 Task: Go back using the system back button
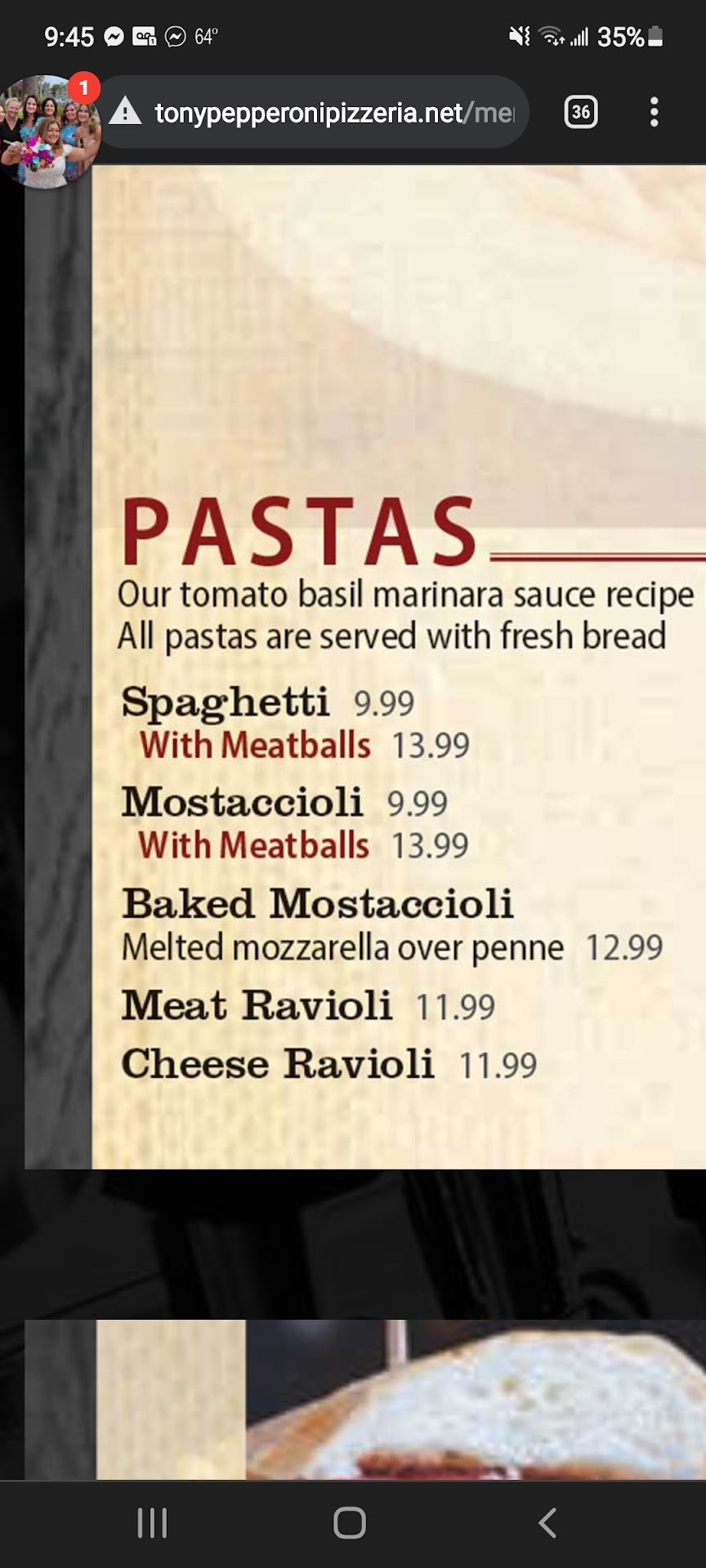pyautogui.click(x=547, y=1523)
